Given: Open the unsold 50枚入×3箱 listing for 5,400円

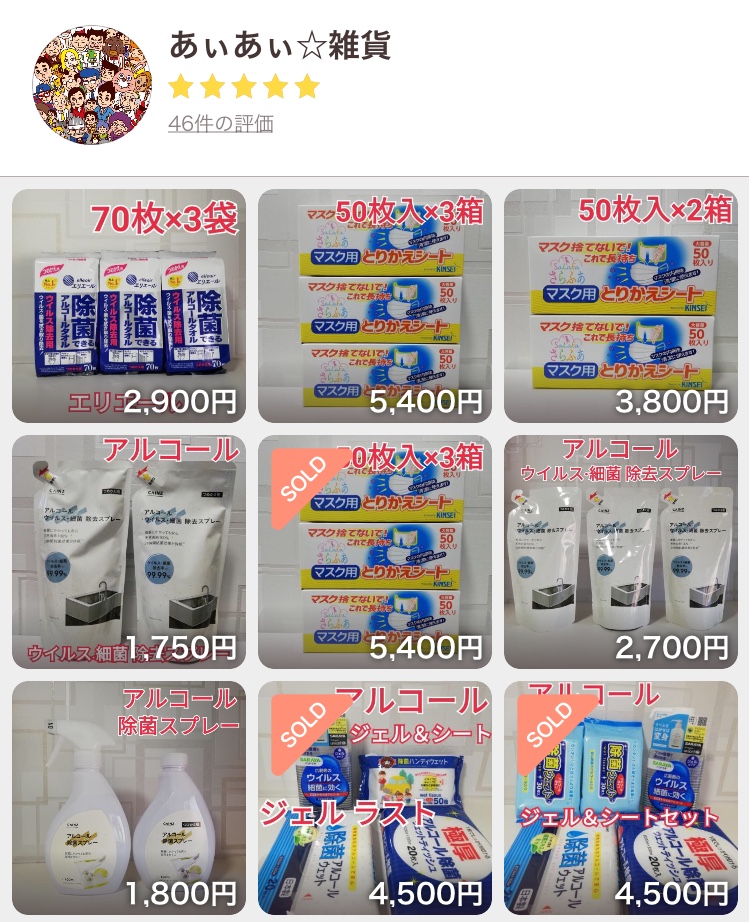Looking at the screenshot, I should pos(375,306).
